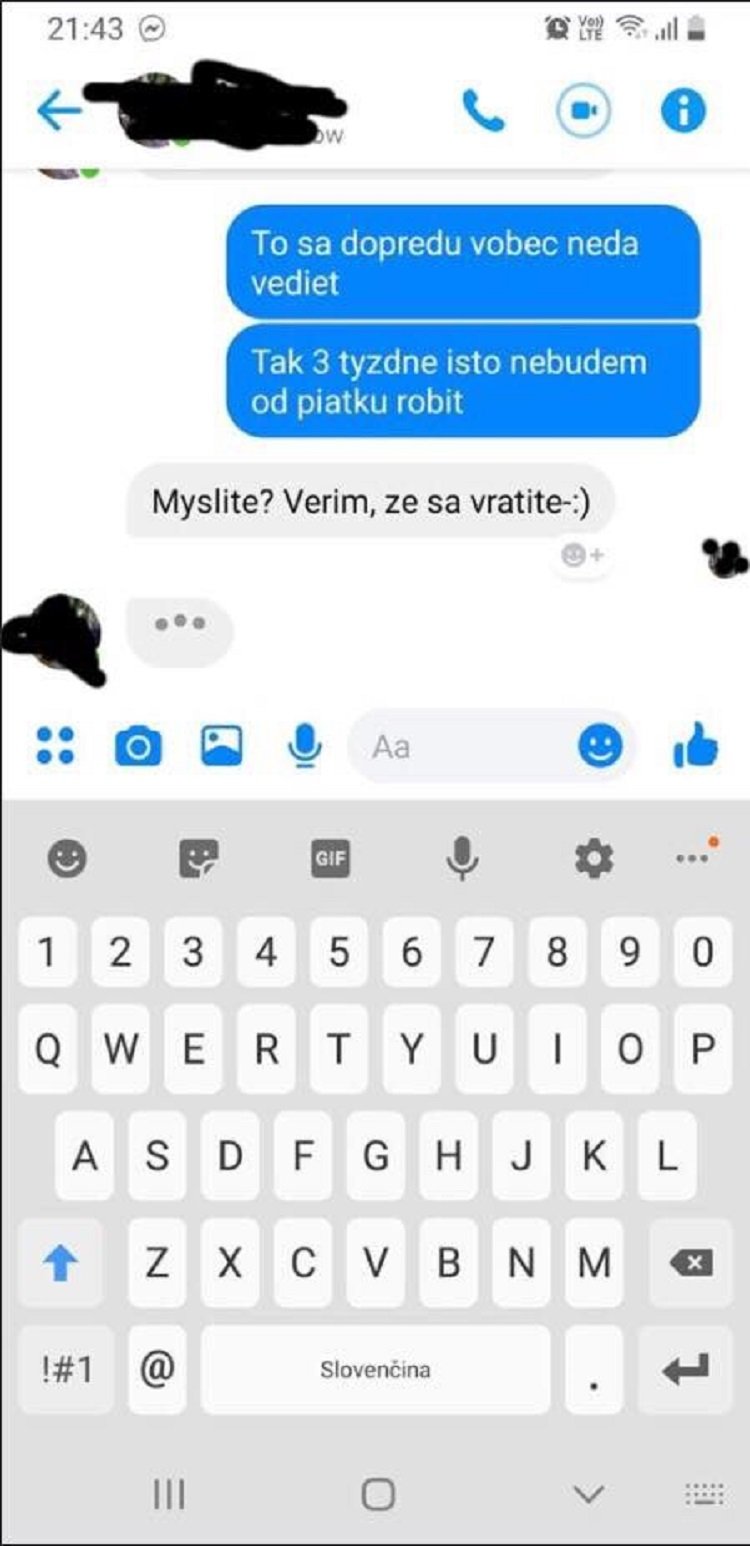Go back to the chat list
This screenshot has height=1546, width=750.
click(x=58, y=110)
